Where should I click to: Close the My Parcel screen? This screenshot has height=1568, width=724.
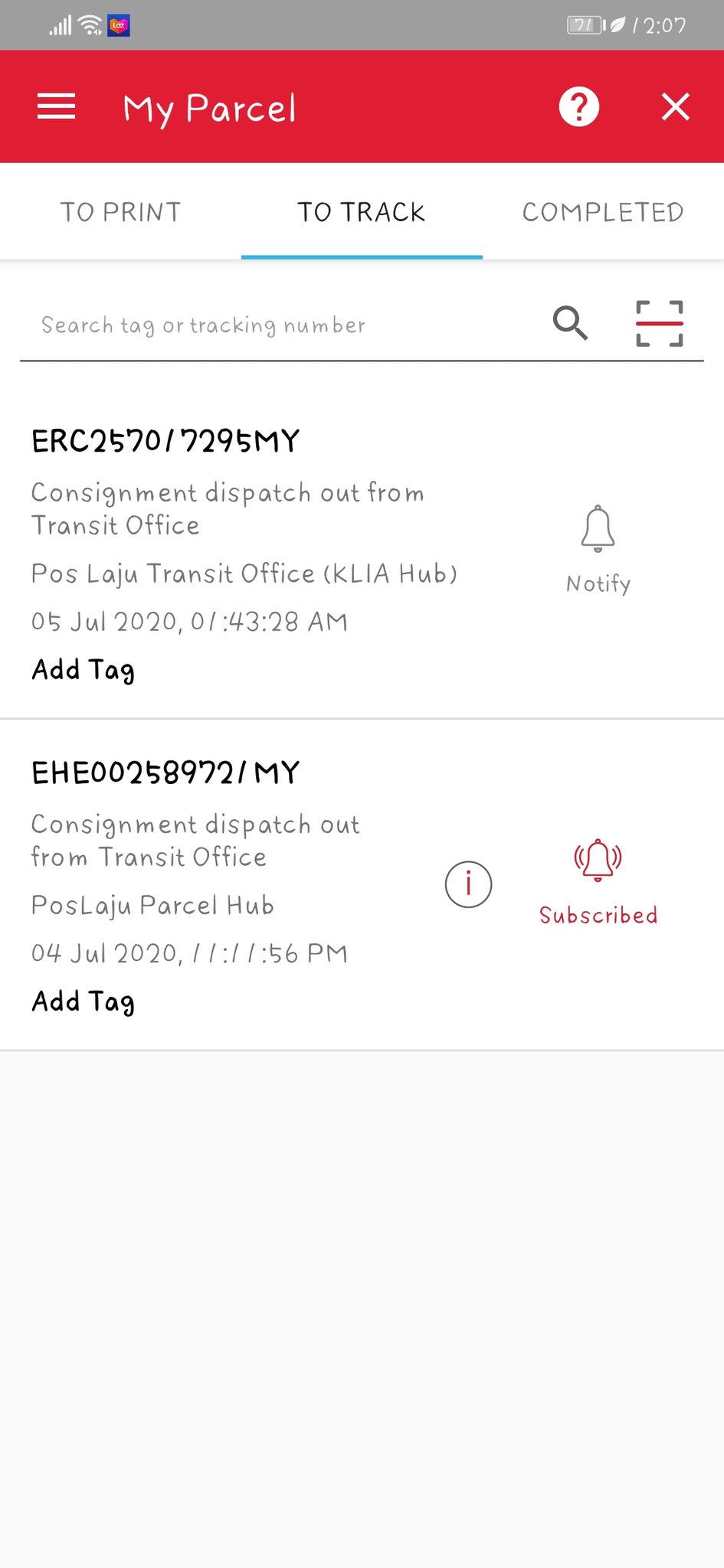tap(676, 106)
